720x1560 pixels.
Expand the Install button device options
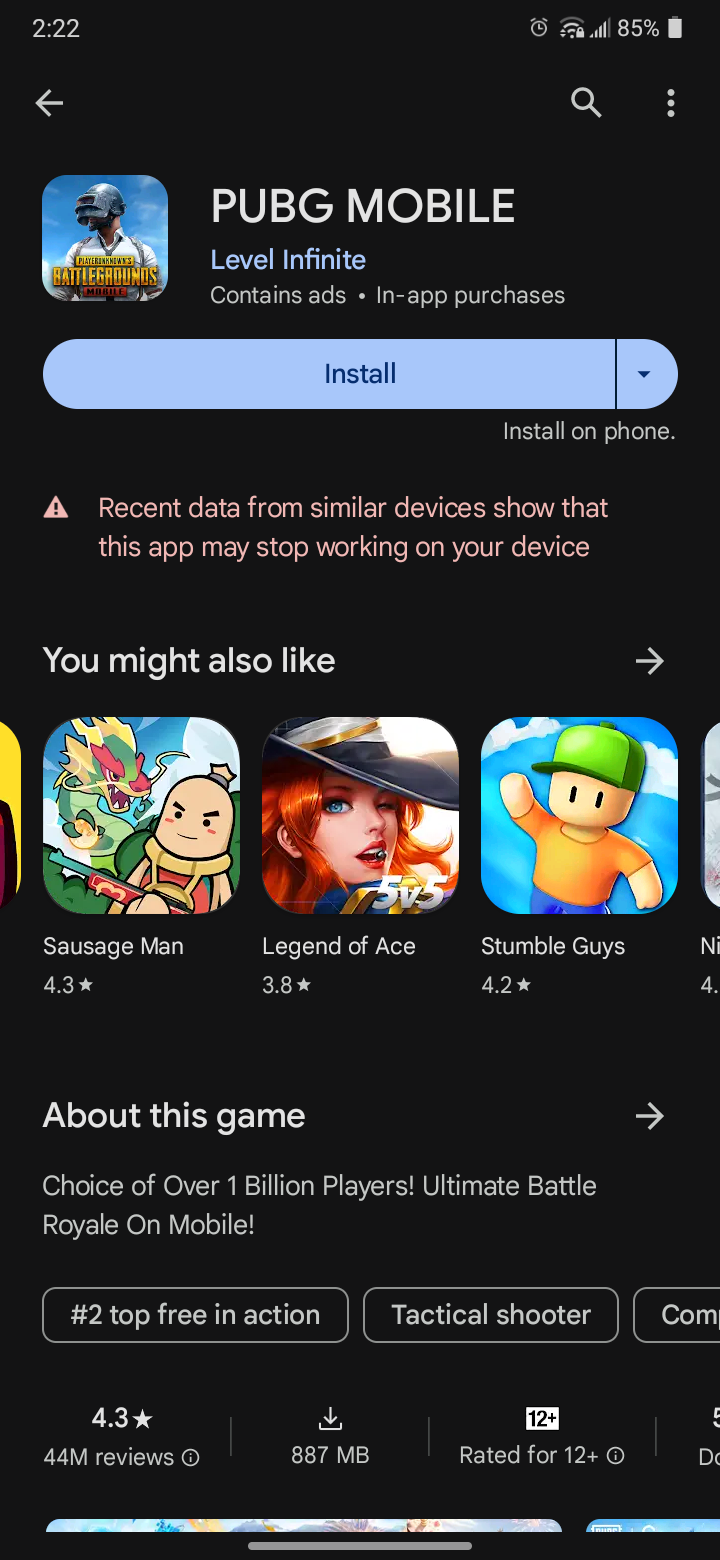click(647, 373)
